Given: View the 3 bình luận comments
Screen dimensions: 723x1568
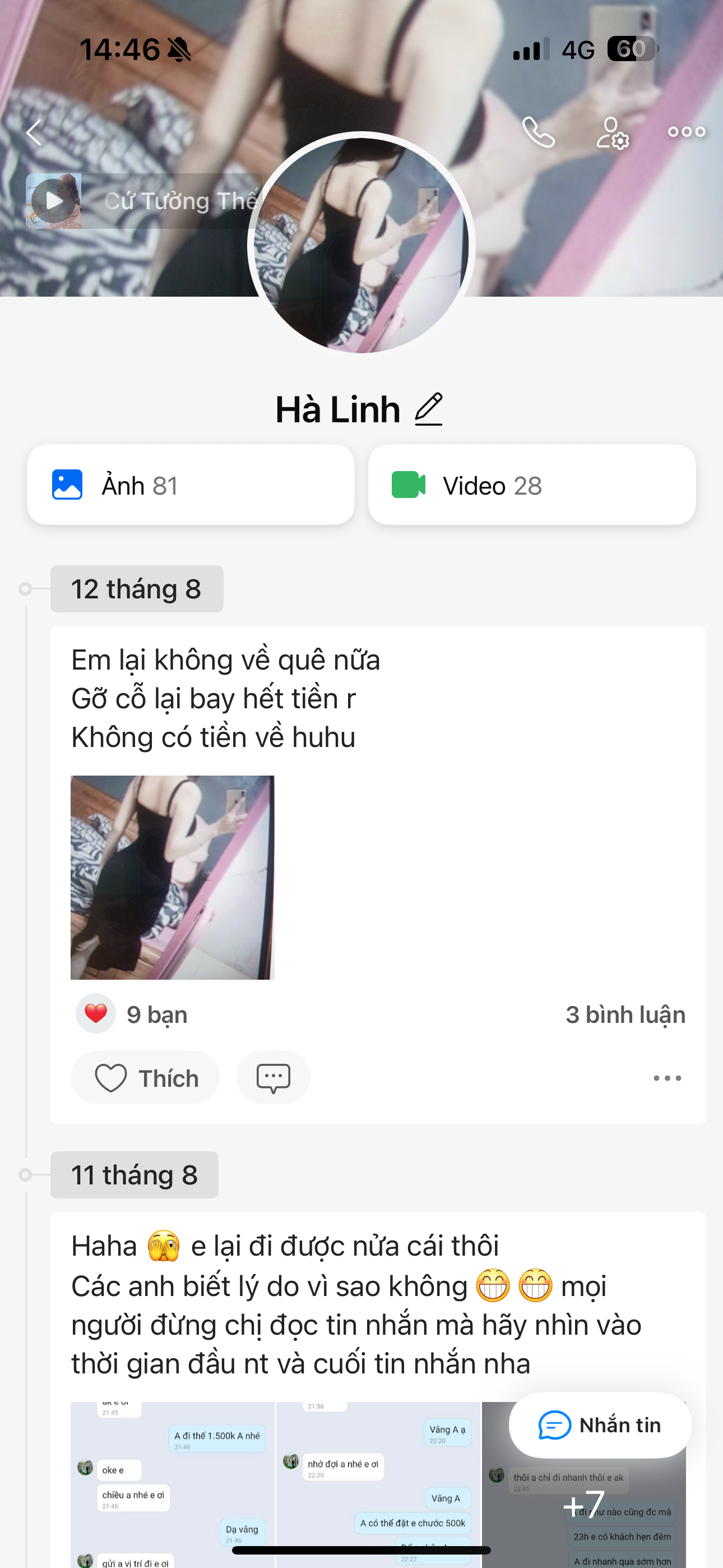Looking at the screenshot, I should 624,1014.
